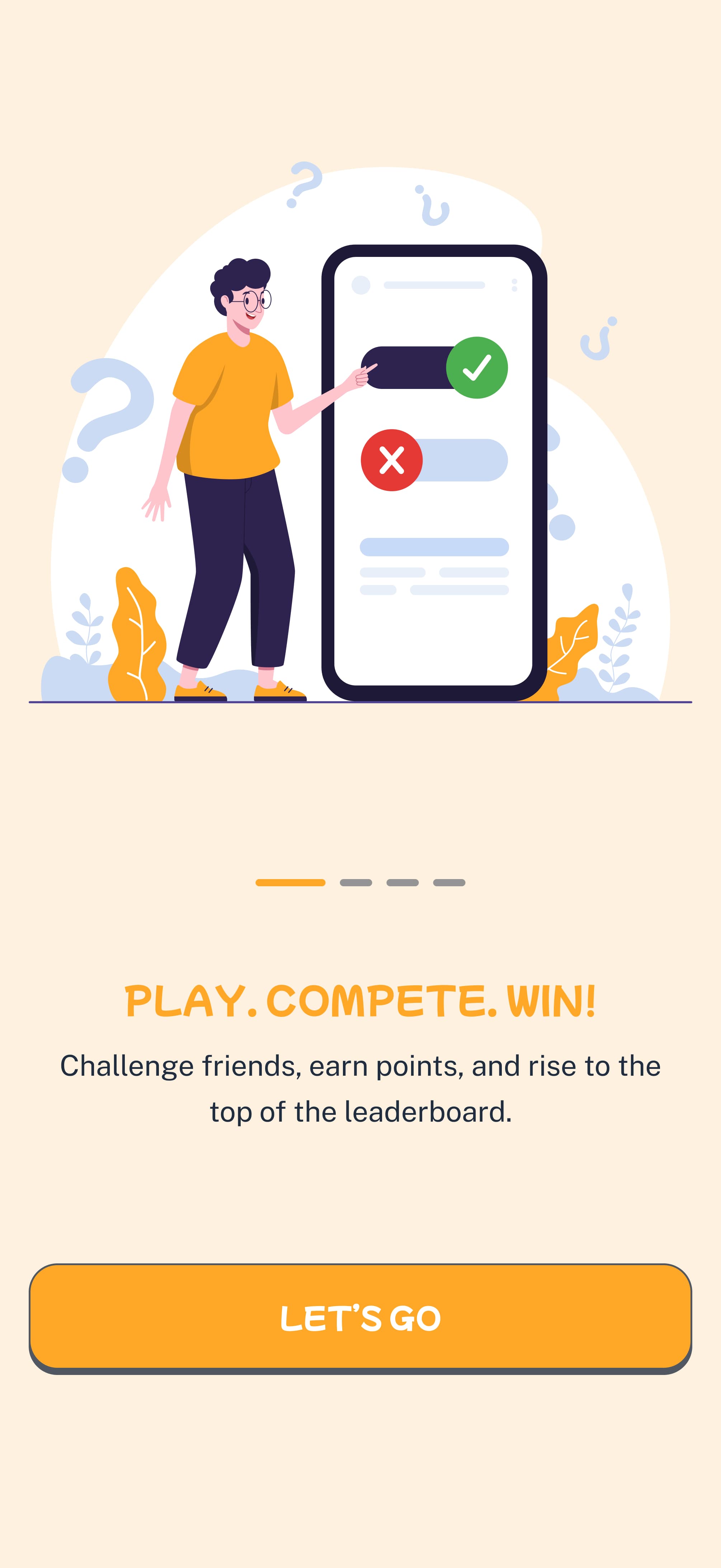
Task: Jump to the third onboarding page indicator
Action: point(402,883)
